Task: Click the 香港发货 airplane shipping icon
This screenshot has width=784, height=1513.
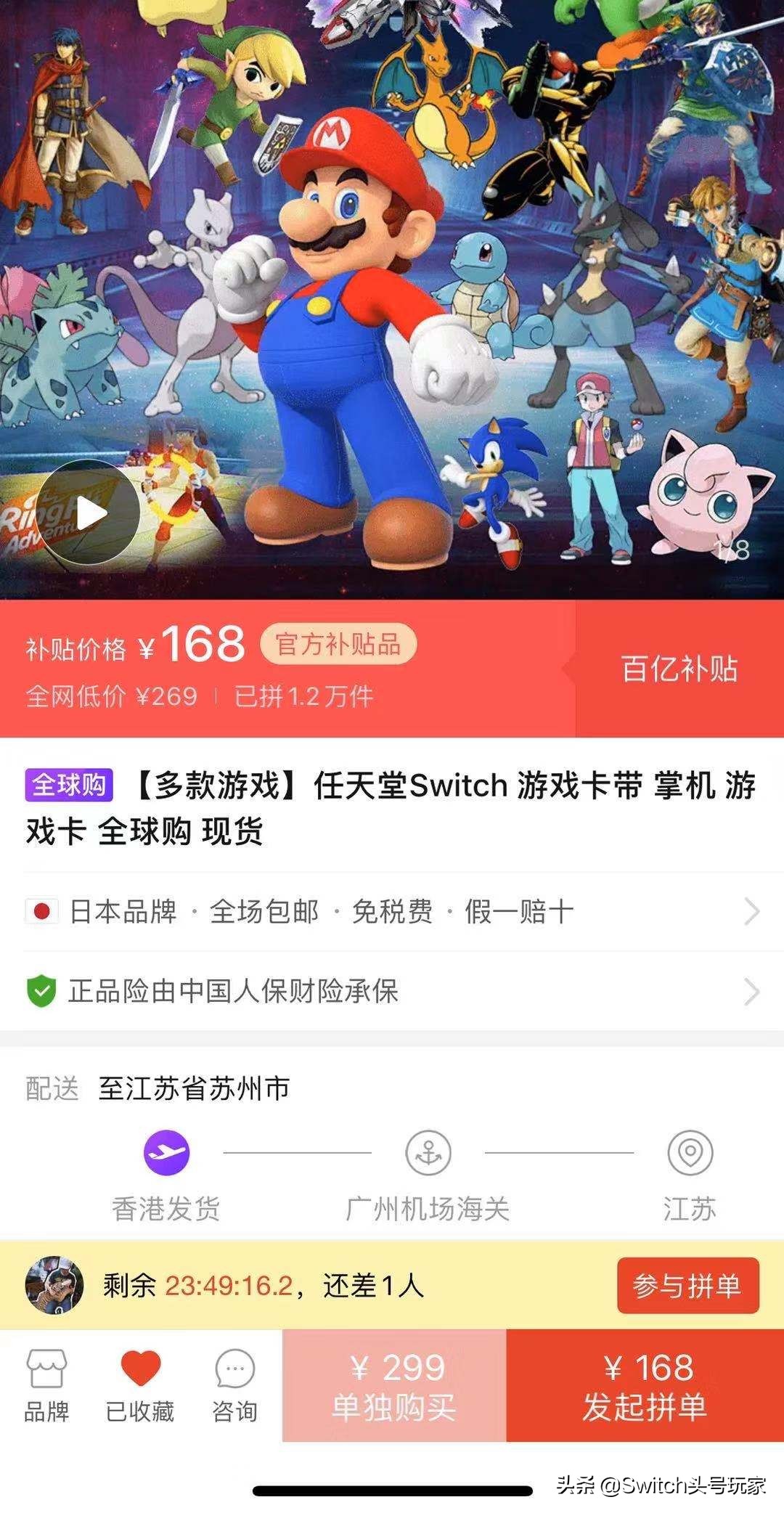Action: pos(166,1154)
